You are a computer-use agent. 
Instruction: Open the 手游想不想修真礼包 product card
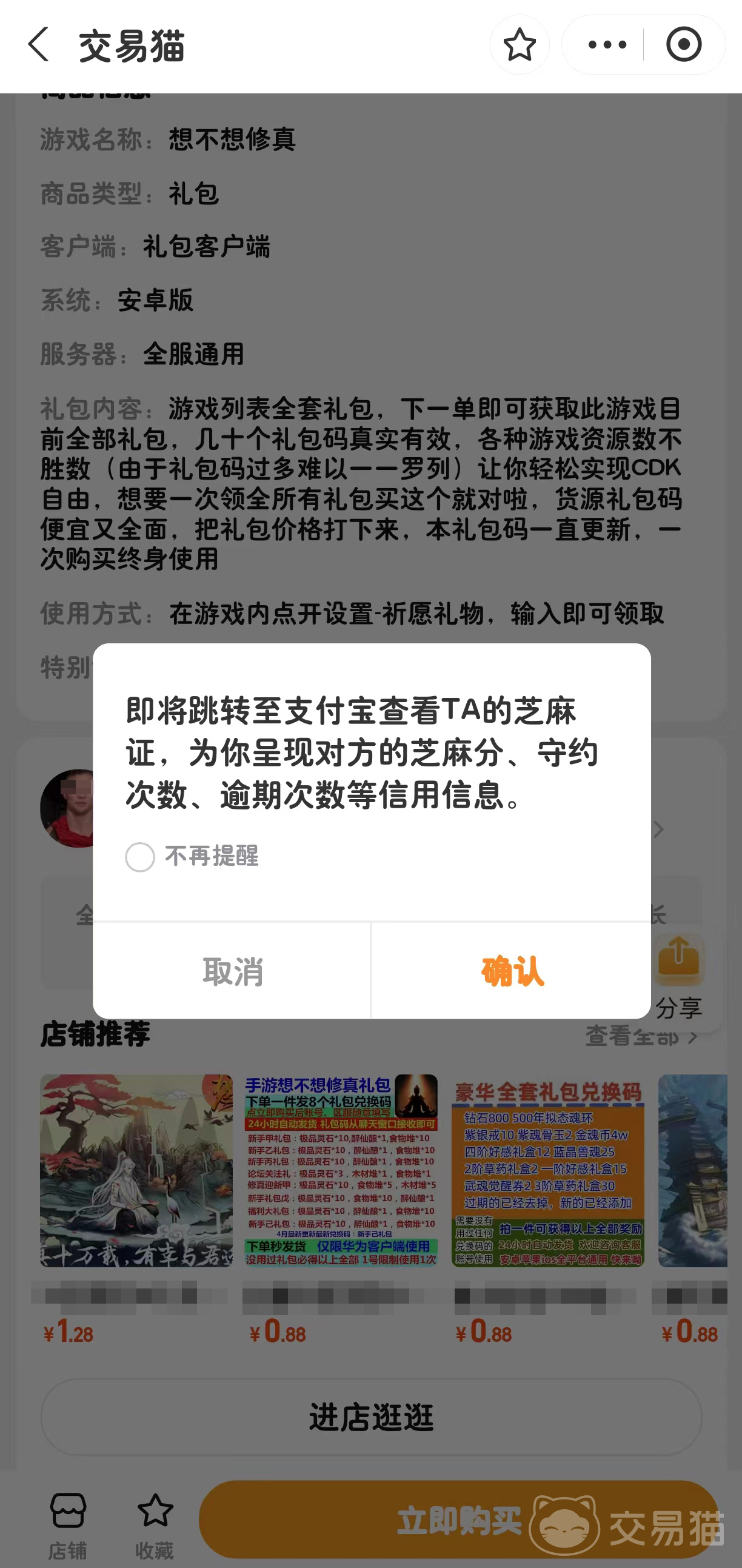click(x=341, y=1170)
